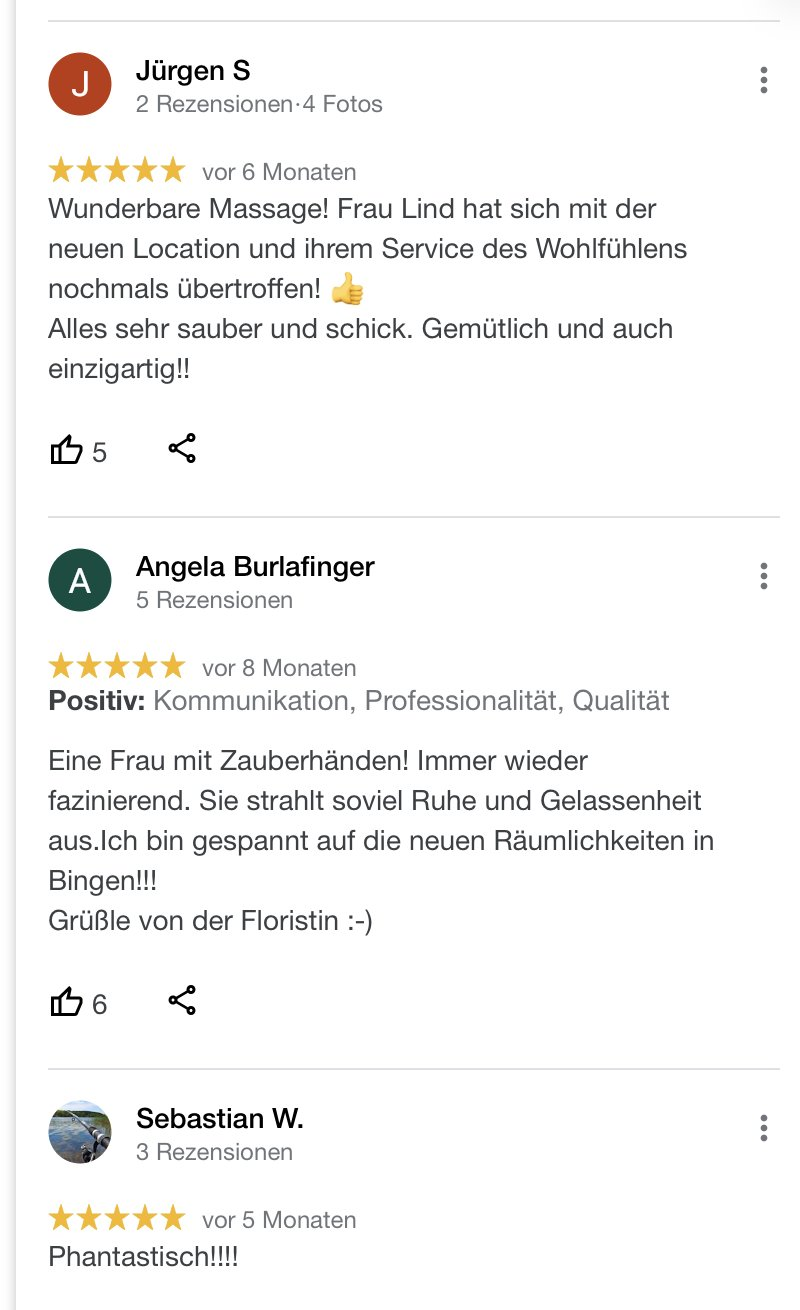Open overflow menu on Angela Burlafinger's review
Screen dimensions: 800x1310
[x=763, y=576]
